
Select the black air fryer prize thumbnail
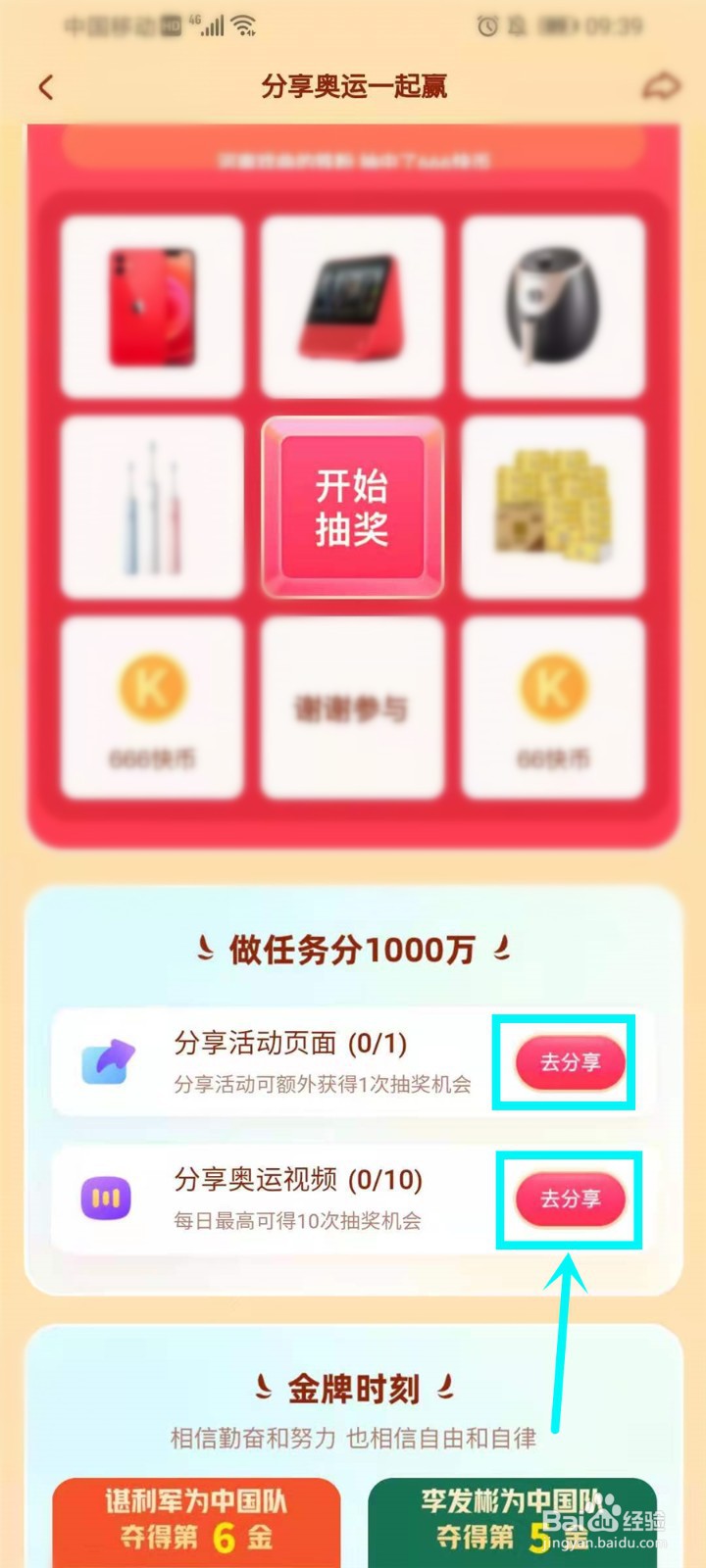tap(552, 306)
